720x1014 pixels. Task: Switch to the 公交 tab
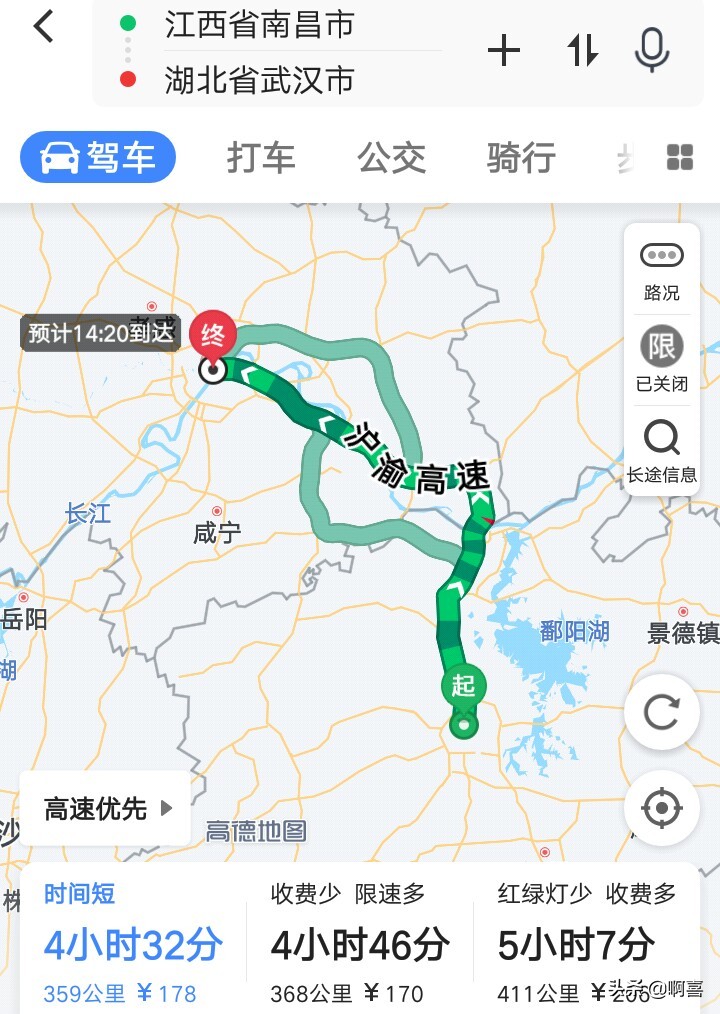tap(392, 158)
